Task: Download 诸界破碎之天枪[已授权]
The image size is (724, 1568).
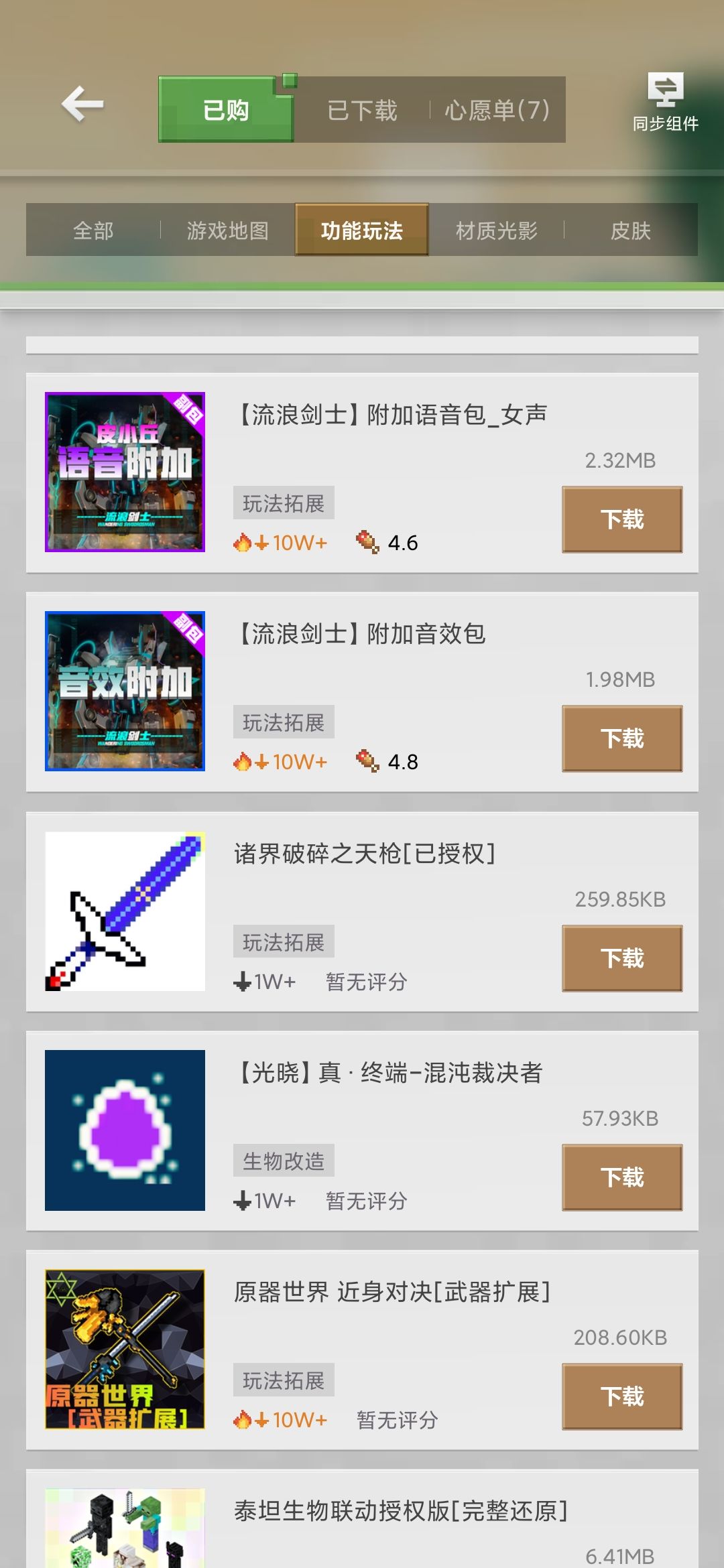Action: coord(621,958)
